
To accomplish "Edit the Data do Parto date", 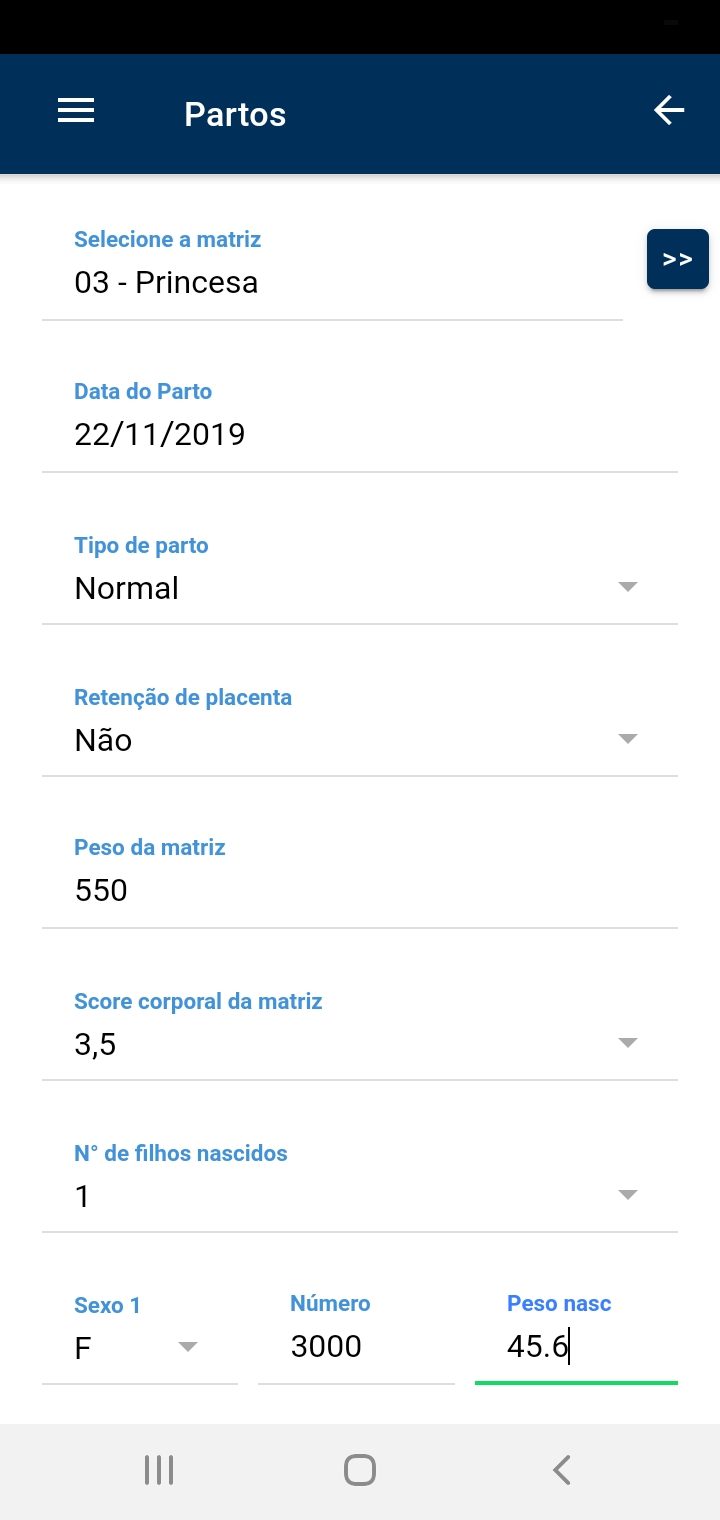I will point(360,420).
